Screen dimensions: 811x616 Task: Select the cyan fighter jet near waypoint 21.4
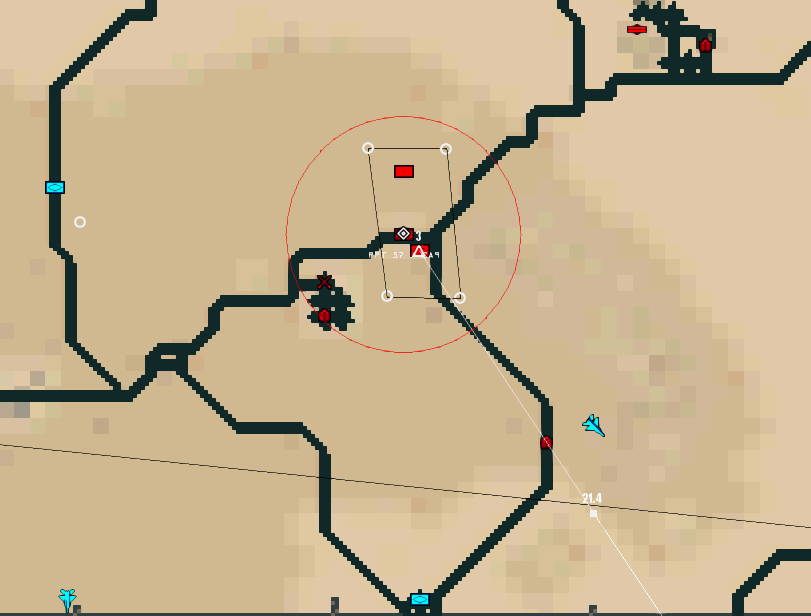click(594, 426)
